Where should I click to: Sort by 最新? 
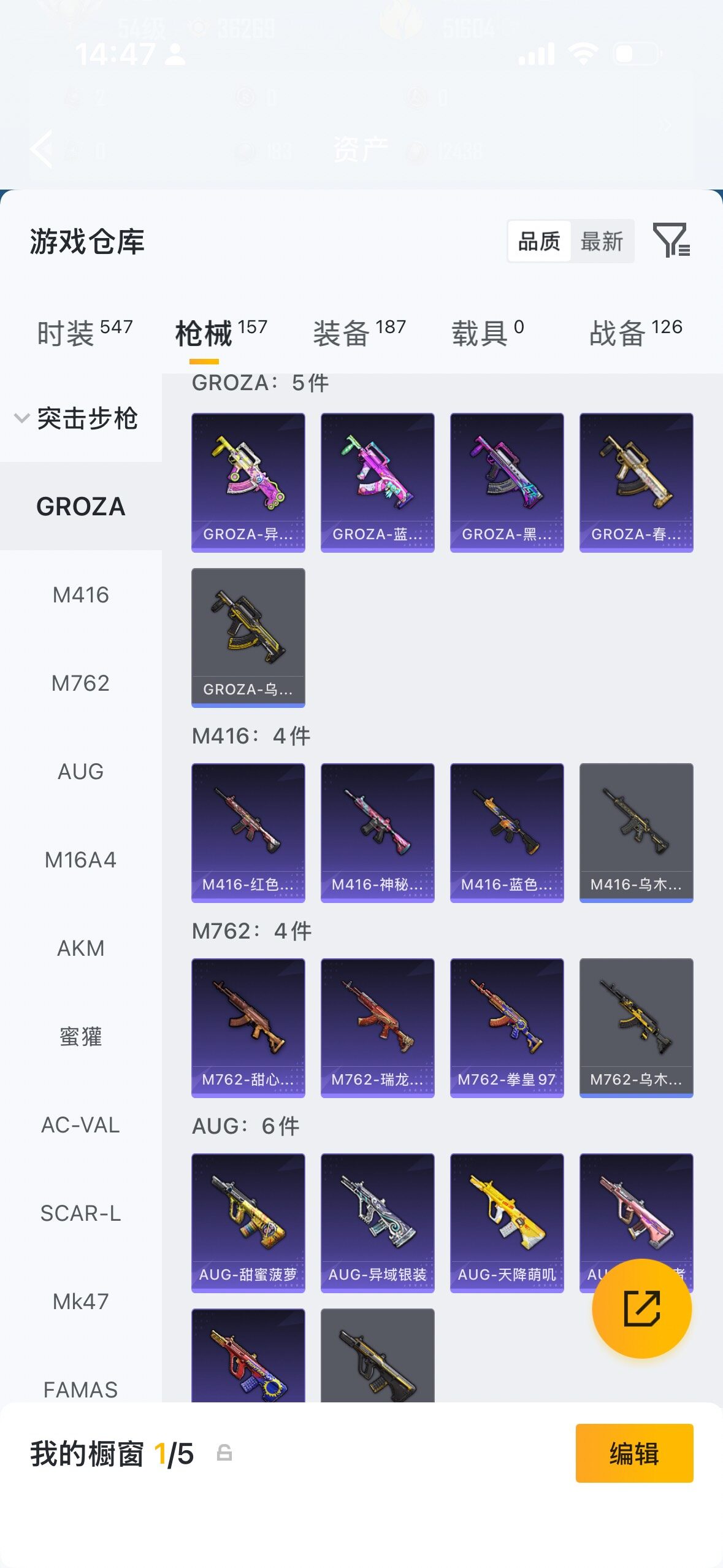click(x=602, y=241)
